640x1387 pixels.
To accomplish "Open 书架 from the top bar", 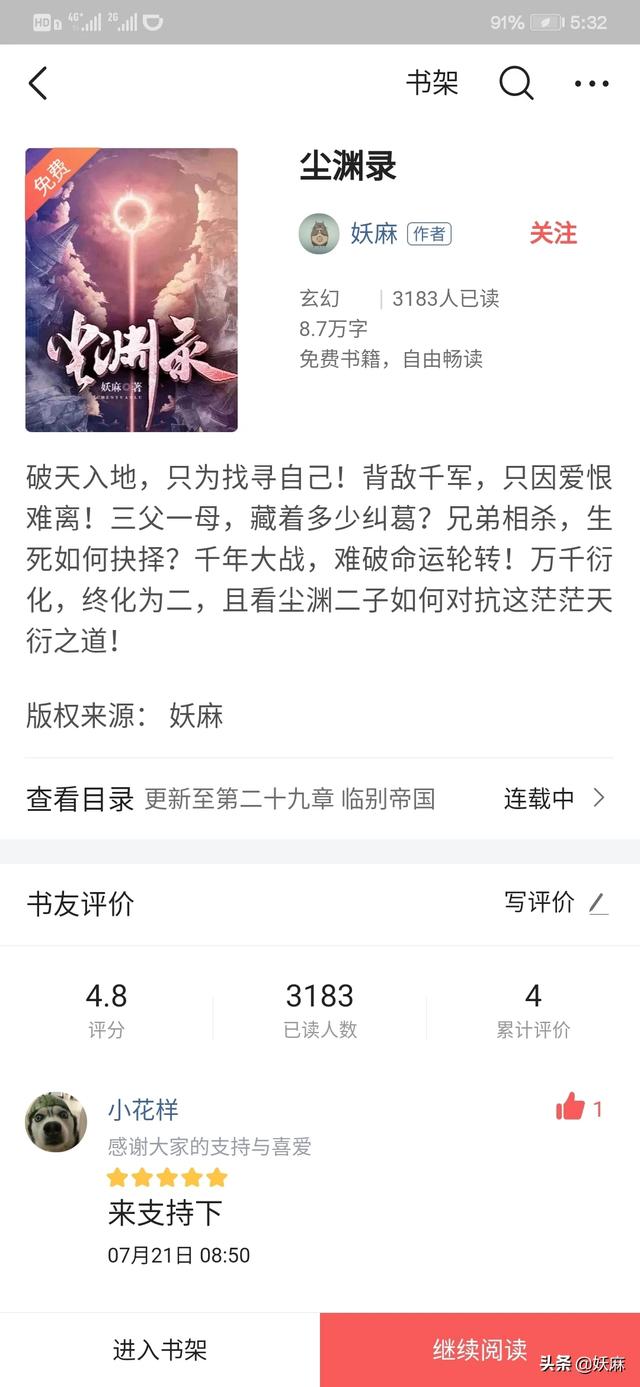I will pyautogui.click(x=432, y=83).
